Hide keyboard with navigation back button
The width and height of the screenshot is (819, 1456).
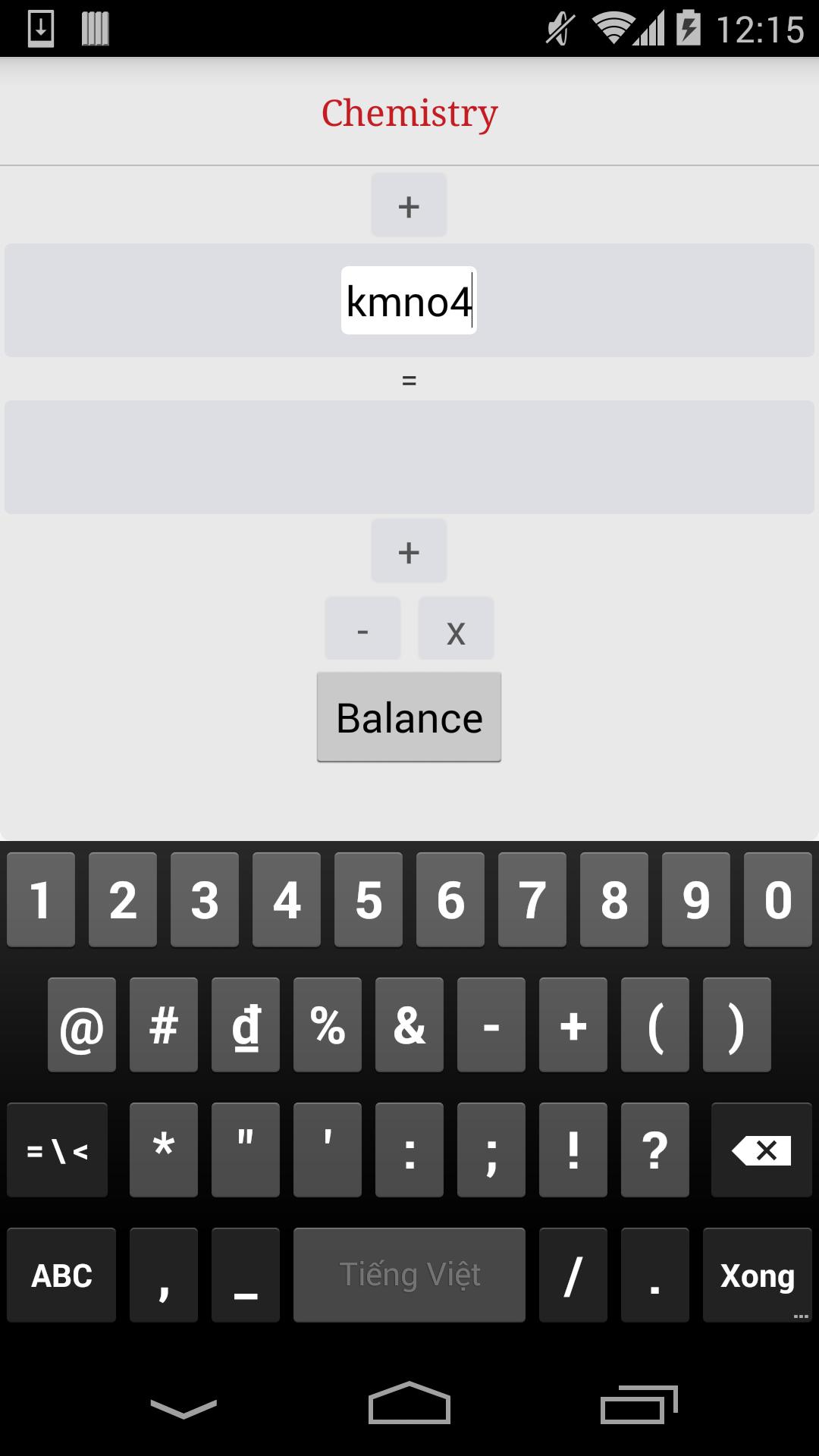(184, 1408)
